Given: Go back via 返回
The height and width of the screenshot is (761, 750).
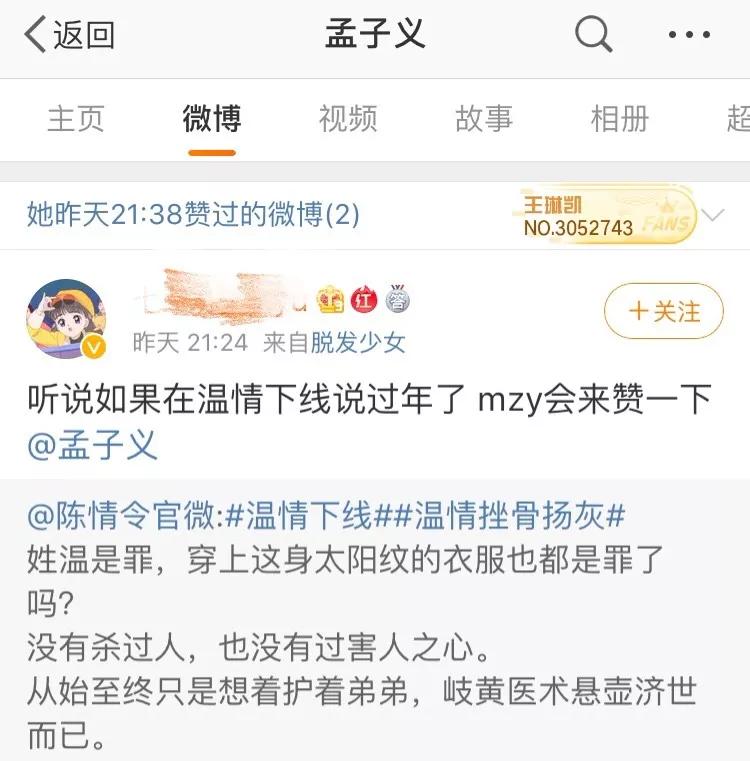Looking at the screenshot, I should (70, 35).
